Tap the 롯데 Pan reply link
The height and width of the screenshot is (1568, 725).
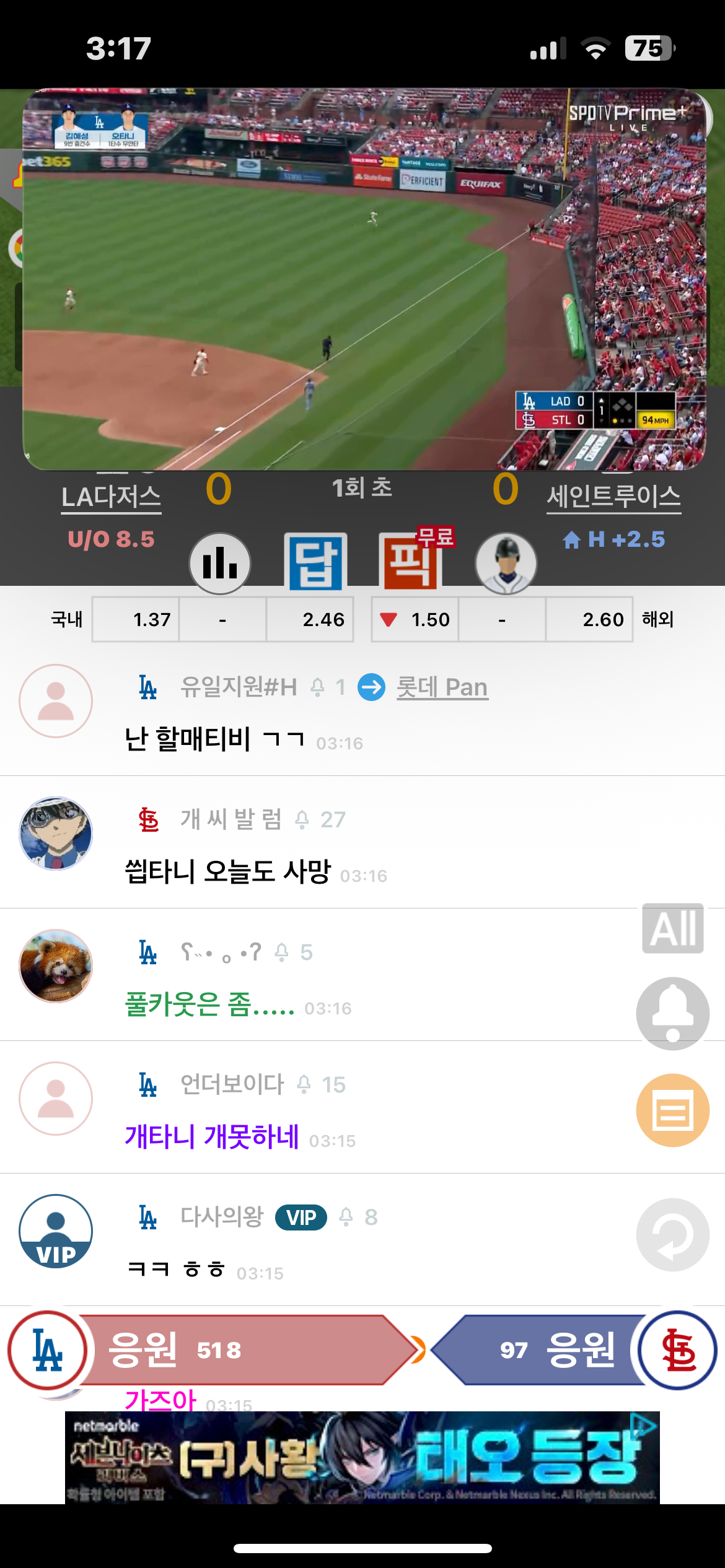coord(442,687)
